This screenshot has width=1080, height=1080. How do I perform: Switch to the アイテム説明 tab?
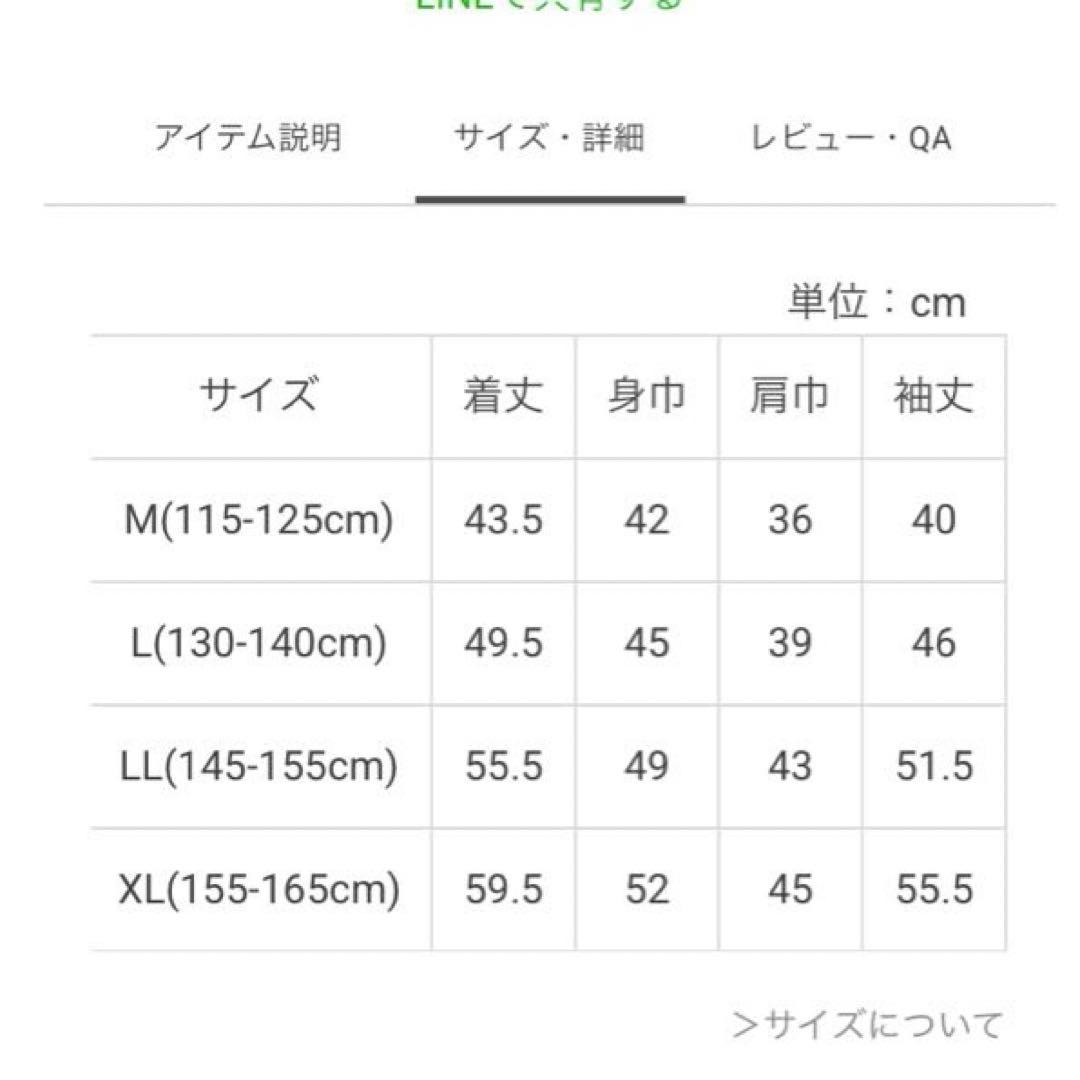click(x=247, y=138)
